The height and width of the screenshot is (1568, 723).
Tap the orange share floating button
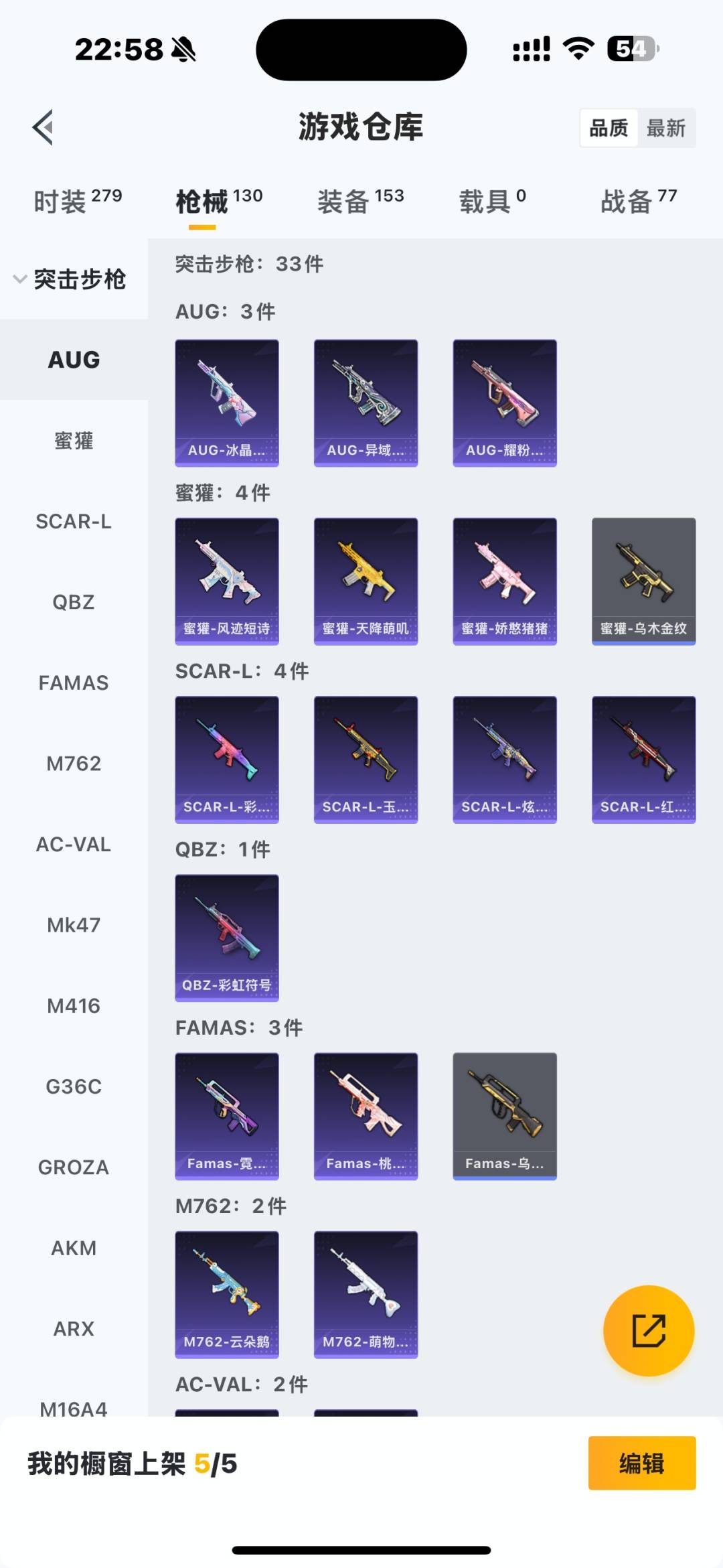tap(648, 1330)
